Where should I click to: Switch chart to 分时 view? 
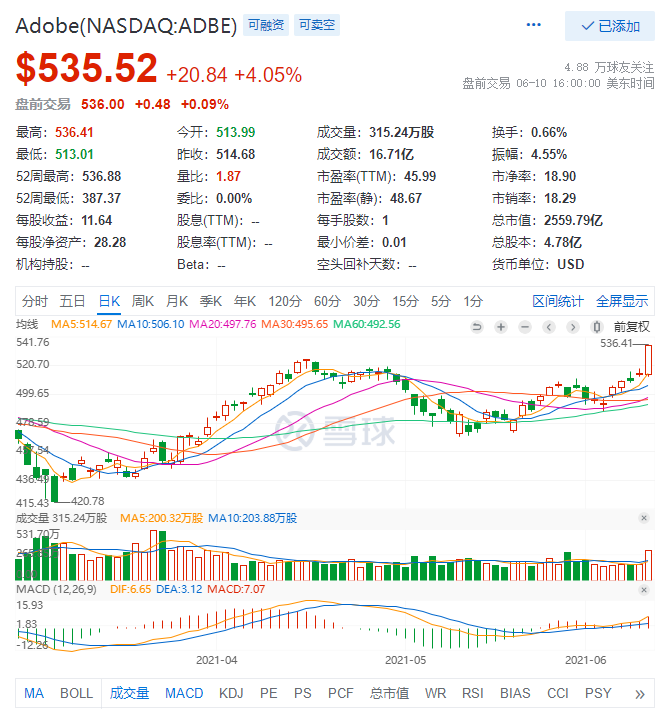coord(34,301)
